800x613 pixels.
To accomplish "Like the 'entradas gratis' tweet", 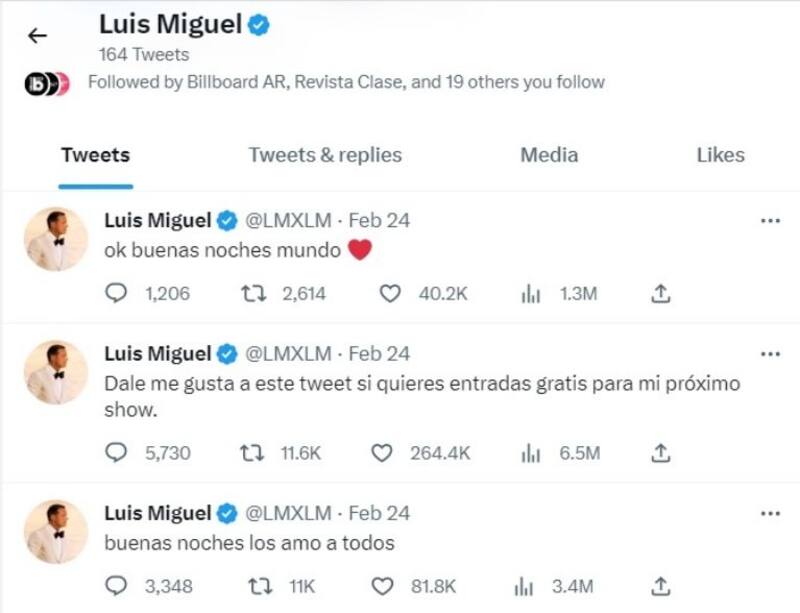I will tap(382, 453).
